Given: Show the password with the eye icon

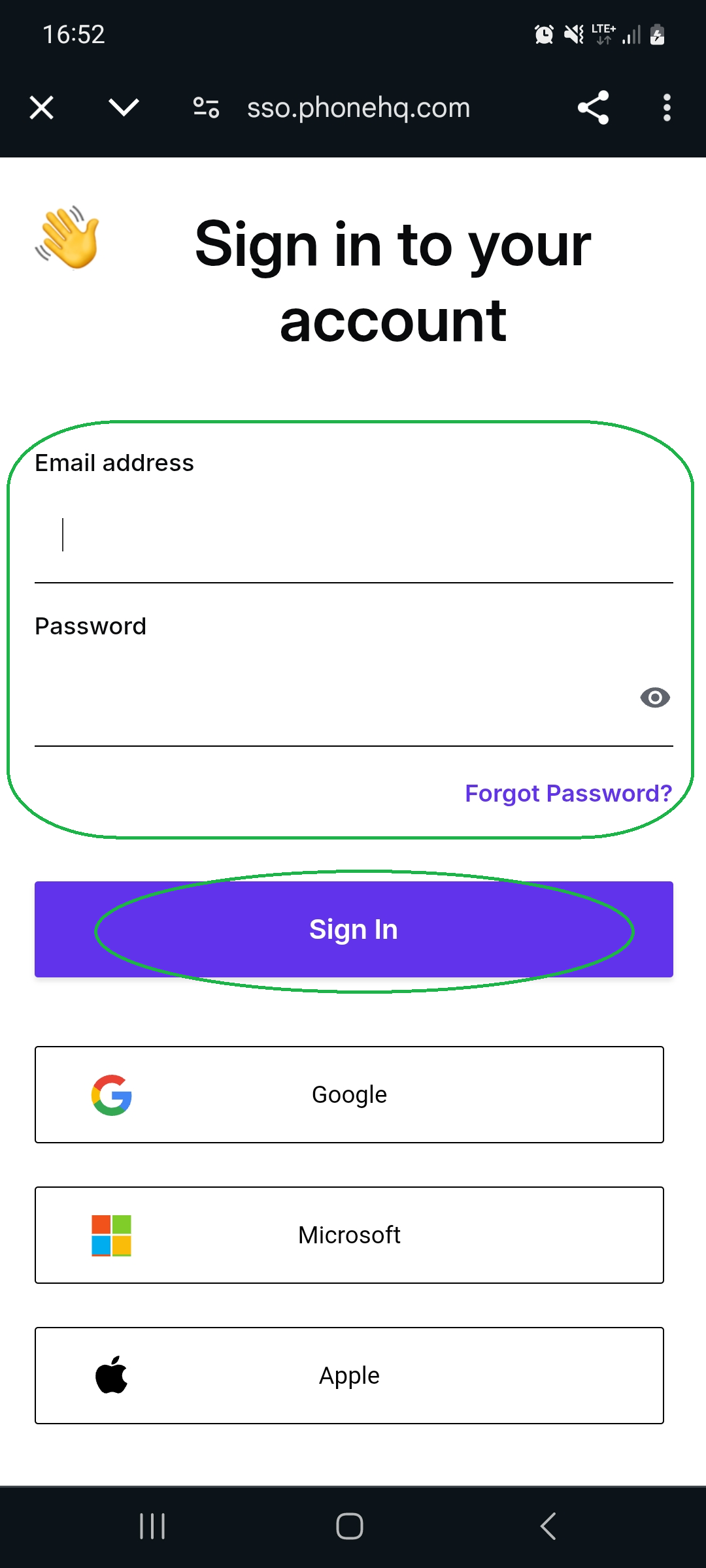Looking at the screenshot, I should click(655, 698).
